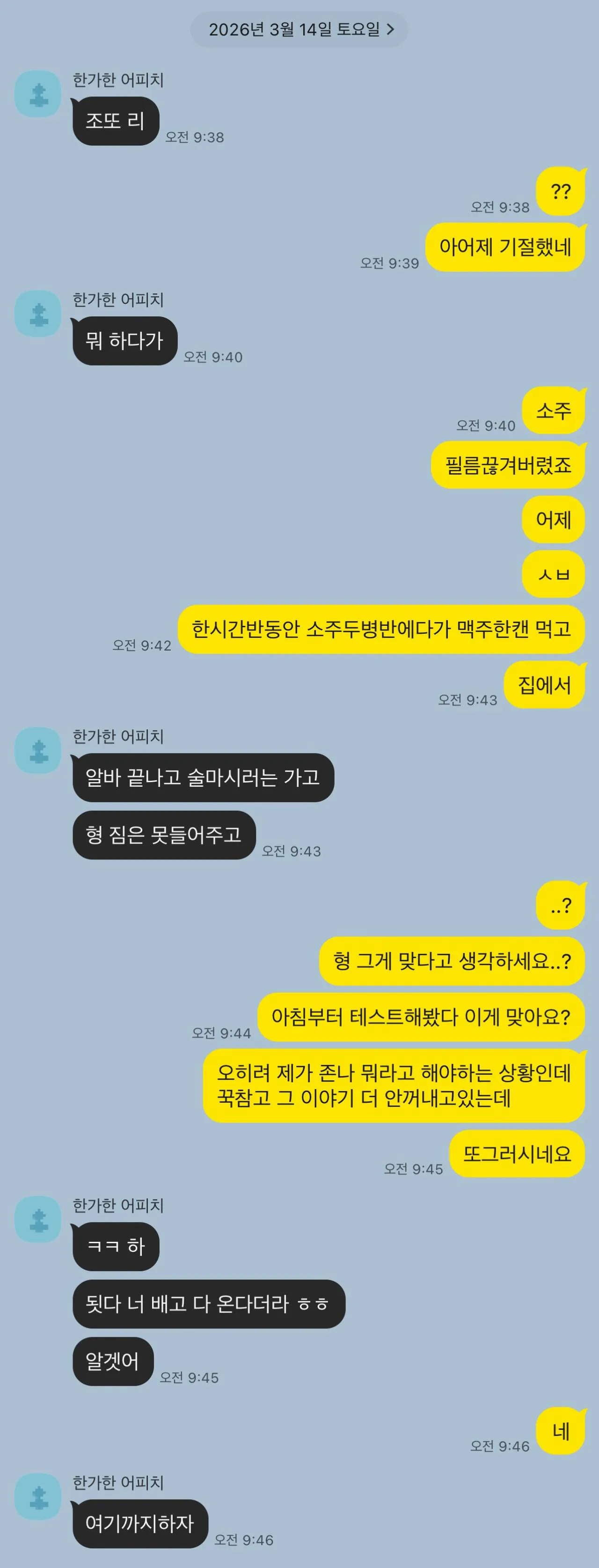Screen dimensions: 599x1568
Task: View 한가한 어피치 profile next to '알바 끝나고 술마시러는 가고'
Action: point(38,750)
